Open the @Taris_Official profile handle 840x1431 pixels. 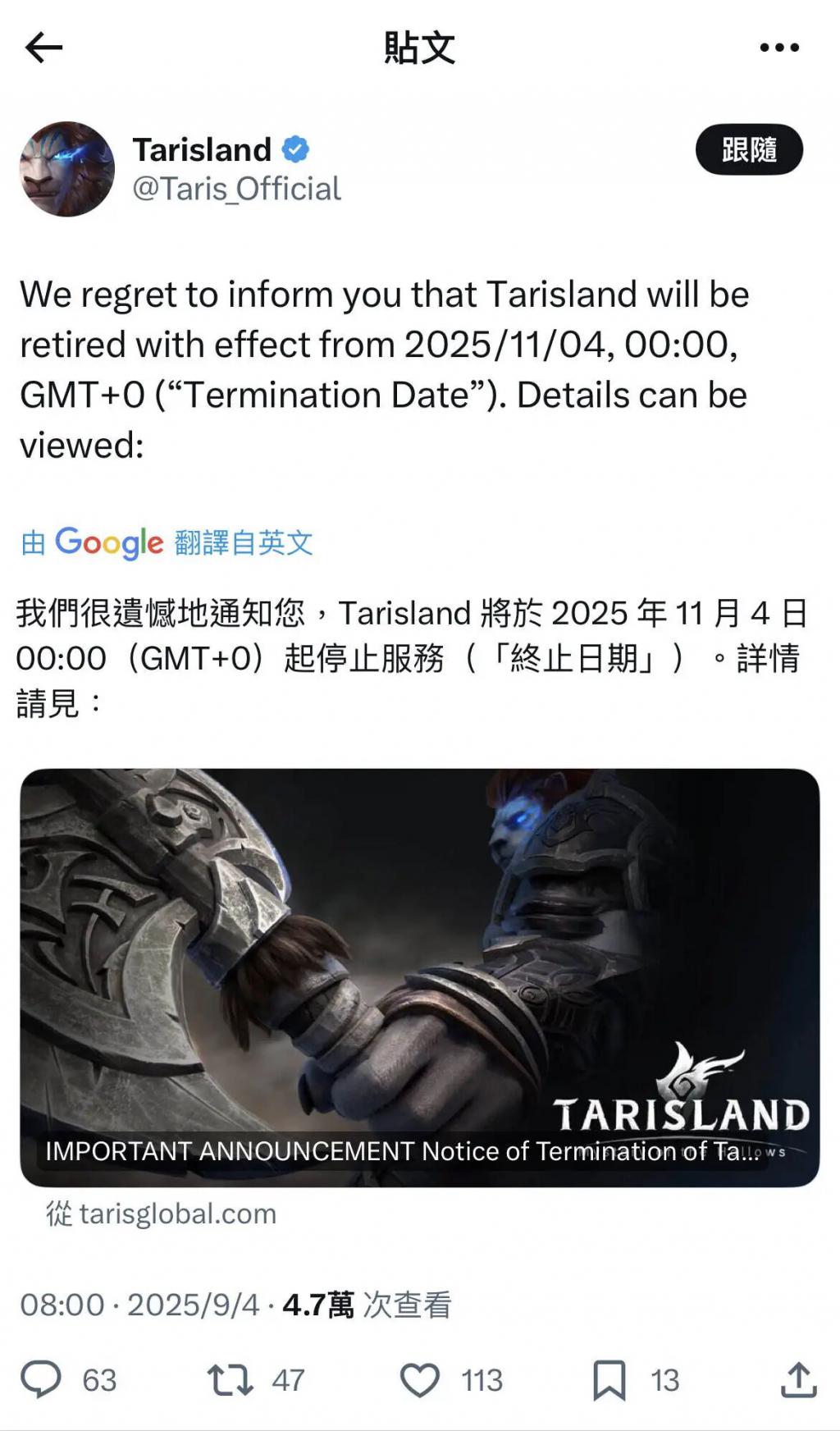coord(236,189)
